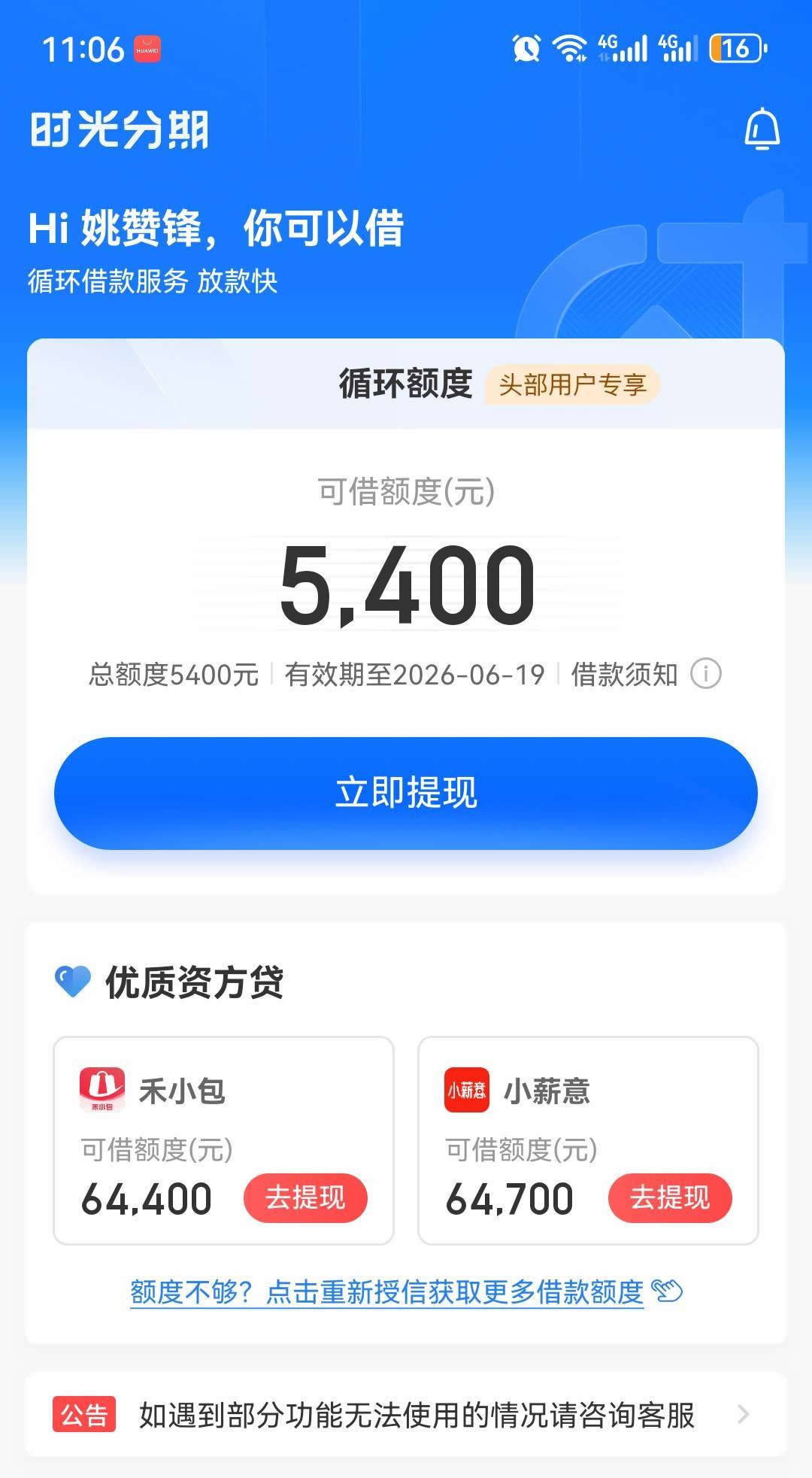Viewport: 812px width, 1478px height.
Task: Open the notifications bell
Action: point(762,129)
